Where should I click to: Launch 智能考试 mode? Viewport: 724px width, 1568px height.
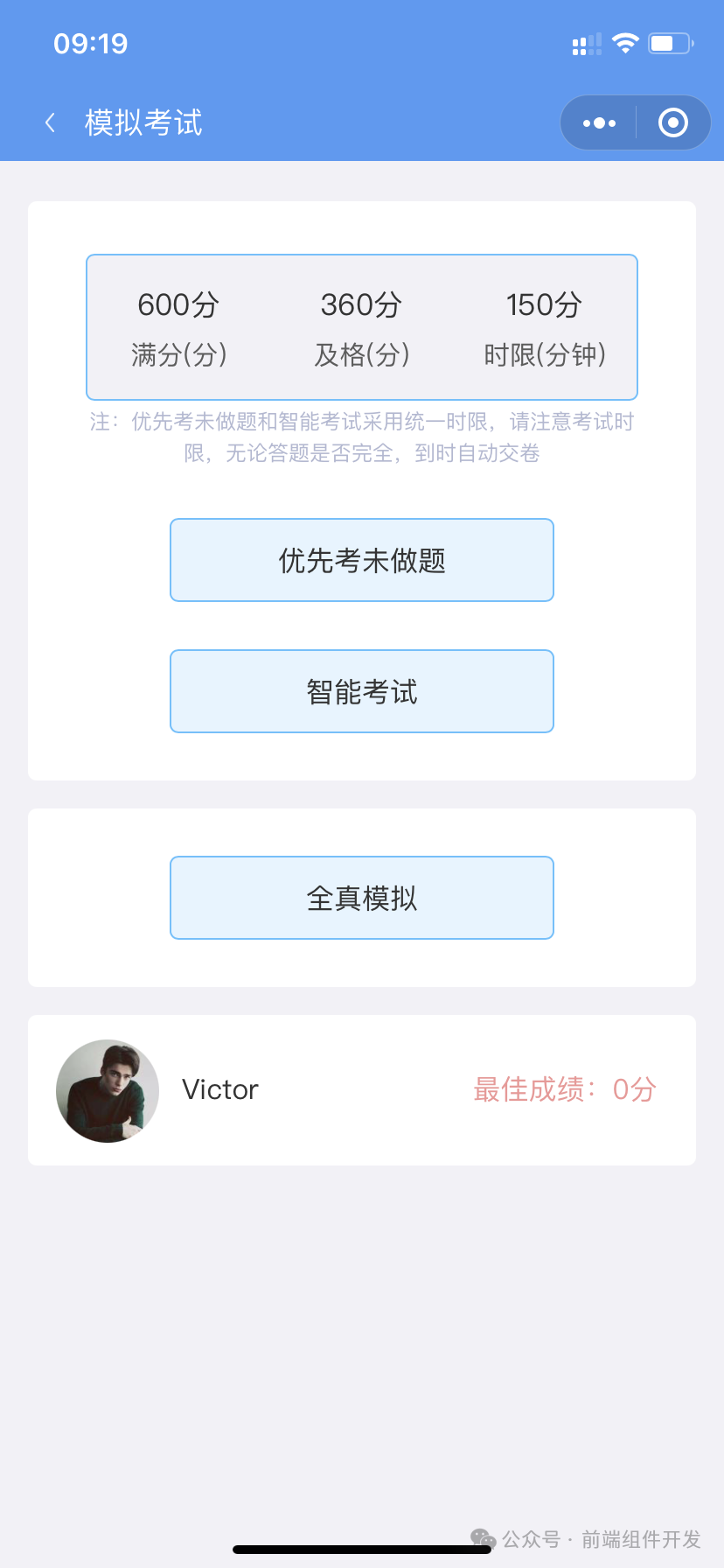tap(361, 690)
